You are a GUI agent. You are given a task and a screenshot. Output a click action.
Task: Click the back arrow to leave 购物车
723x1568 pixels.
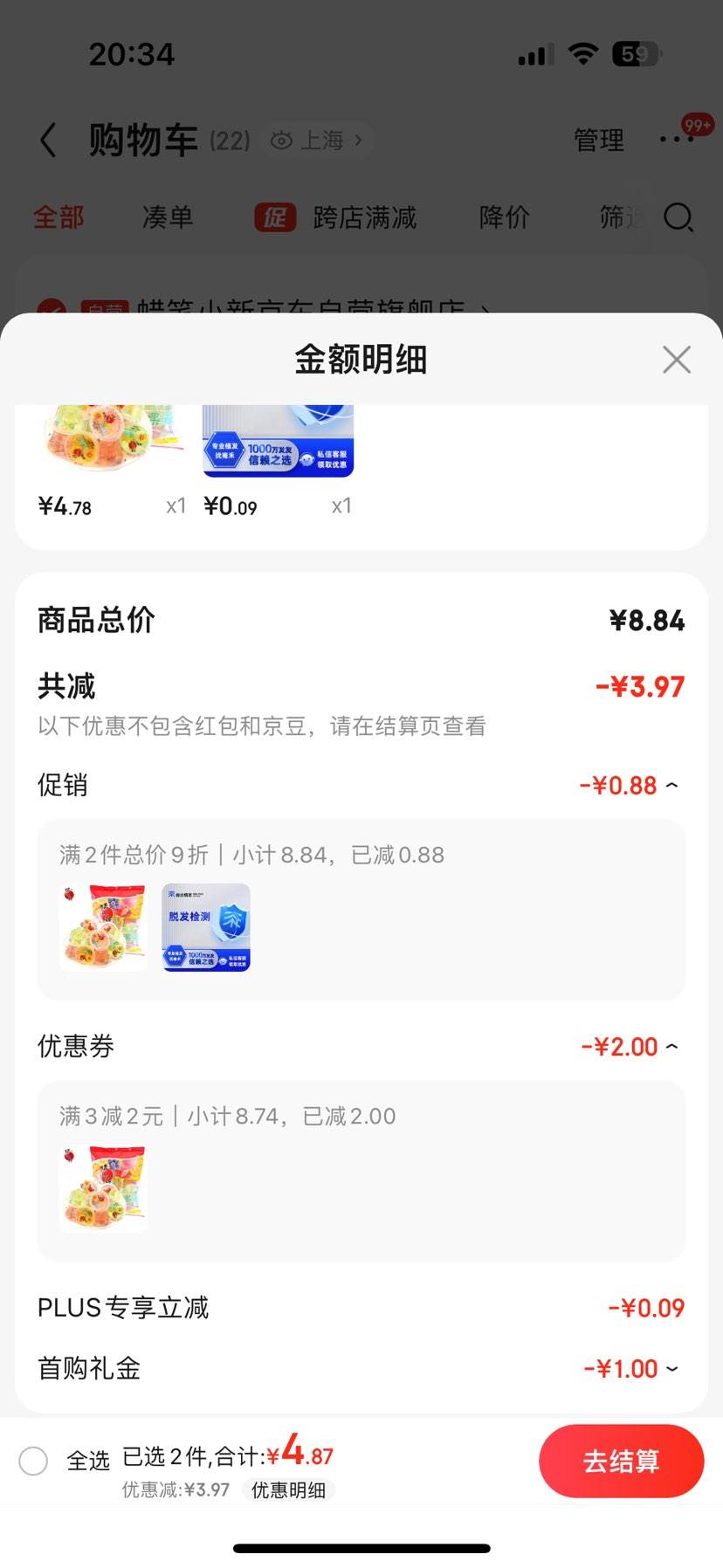[45, 140]
